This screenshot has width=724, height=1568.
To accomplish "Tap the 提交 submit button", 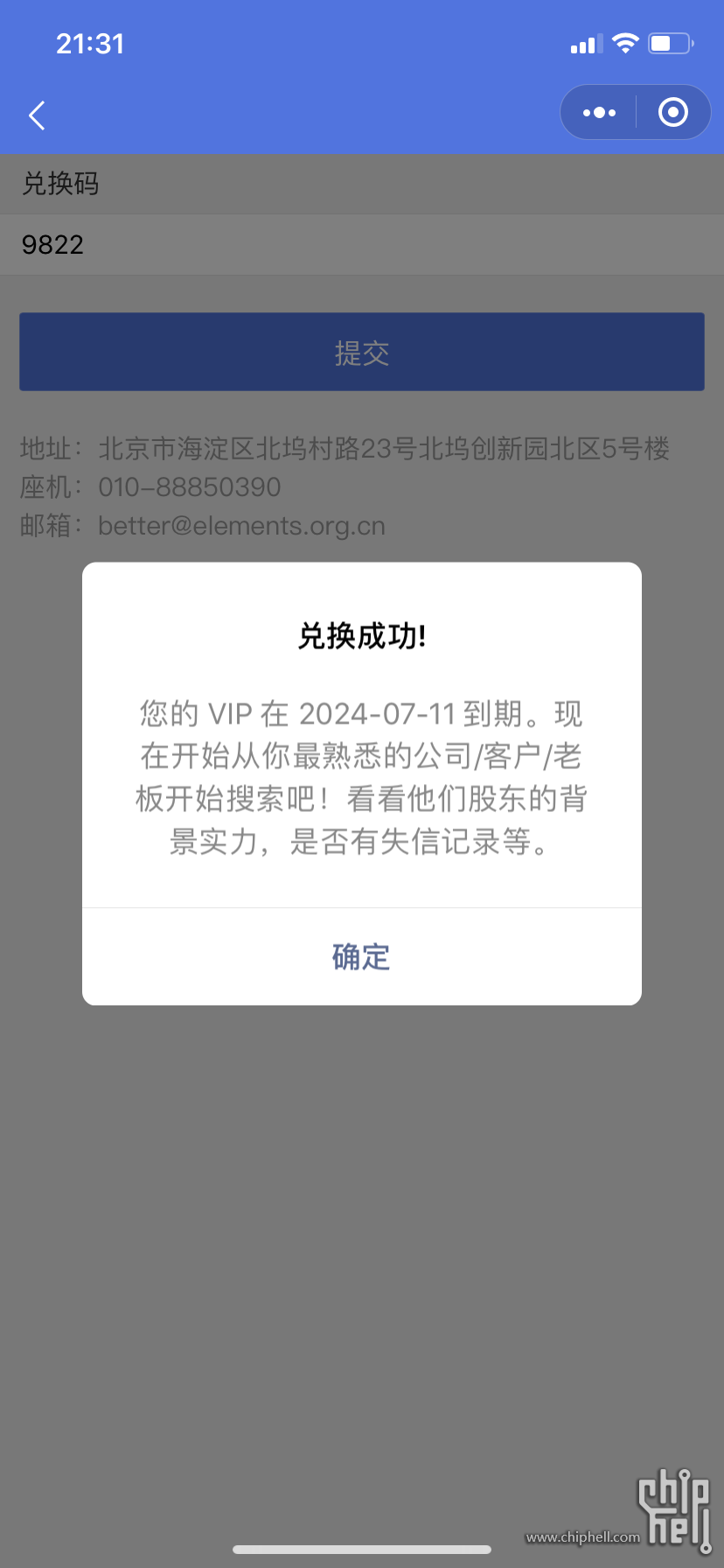I will 361,353.
